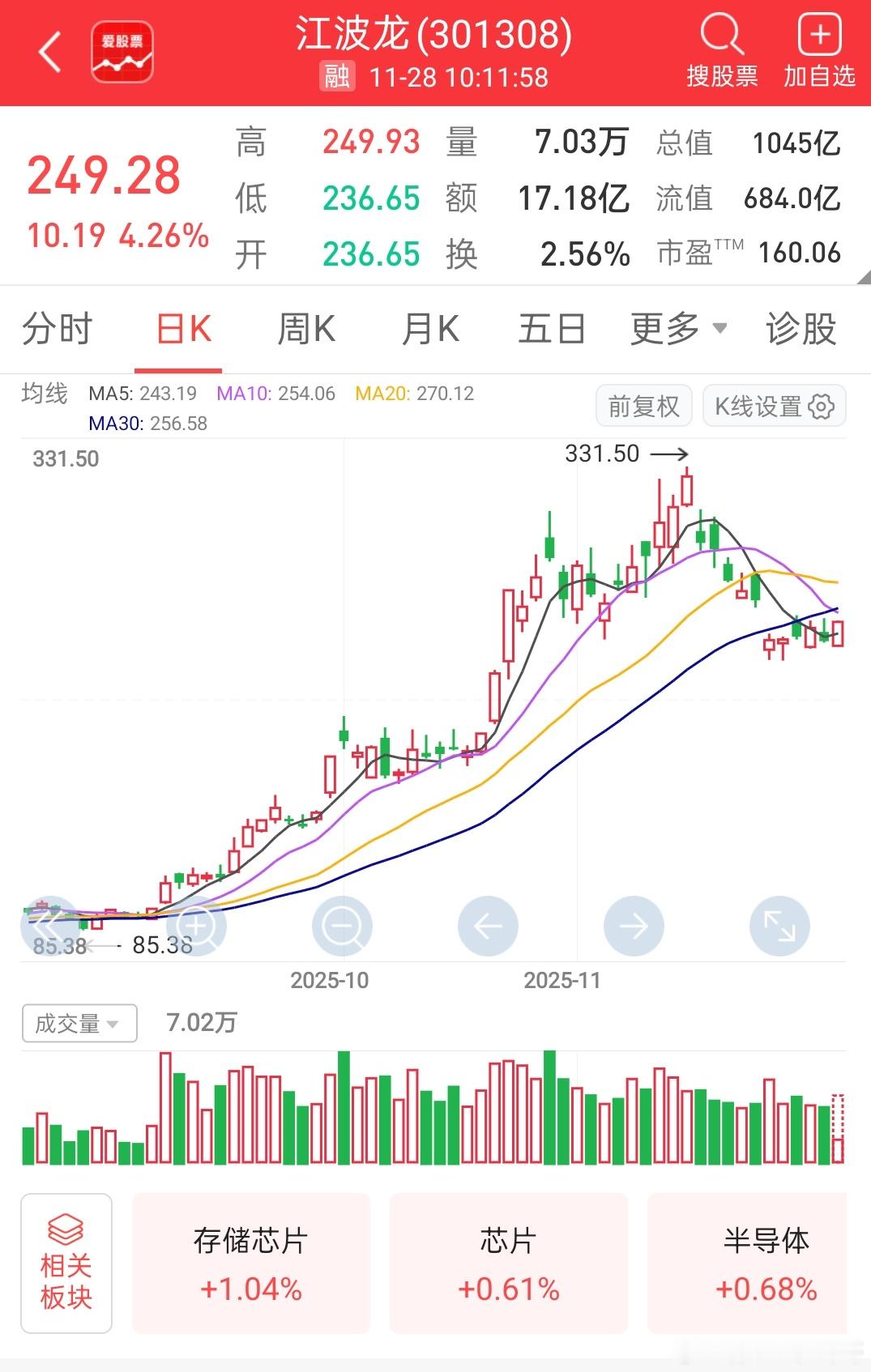Move chart right with the arrow
Screen dimensions: 871x1372
pyautogui.click(x=634, y=926)
